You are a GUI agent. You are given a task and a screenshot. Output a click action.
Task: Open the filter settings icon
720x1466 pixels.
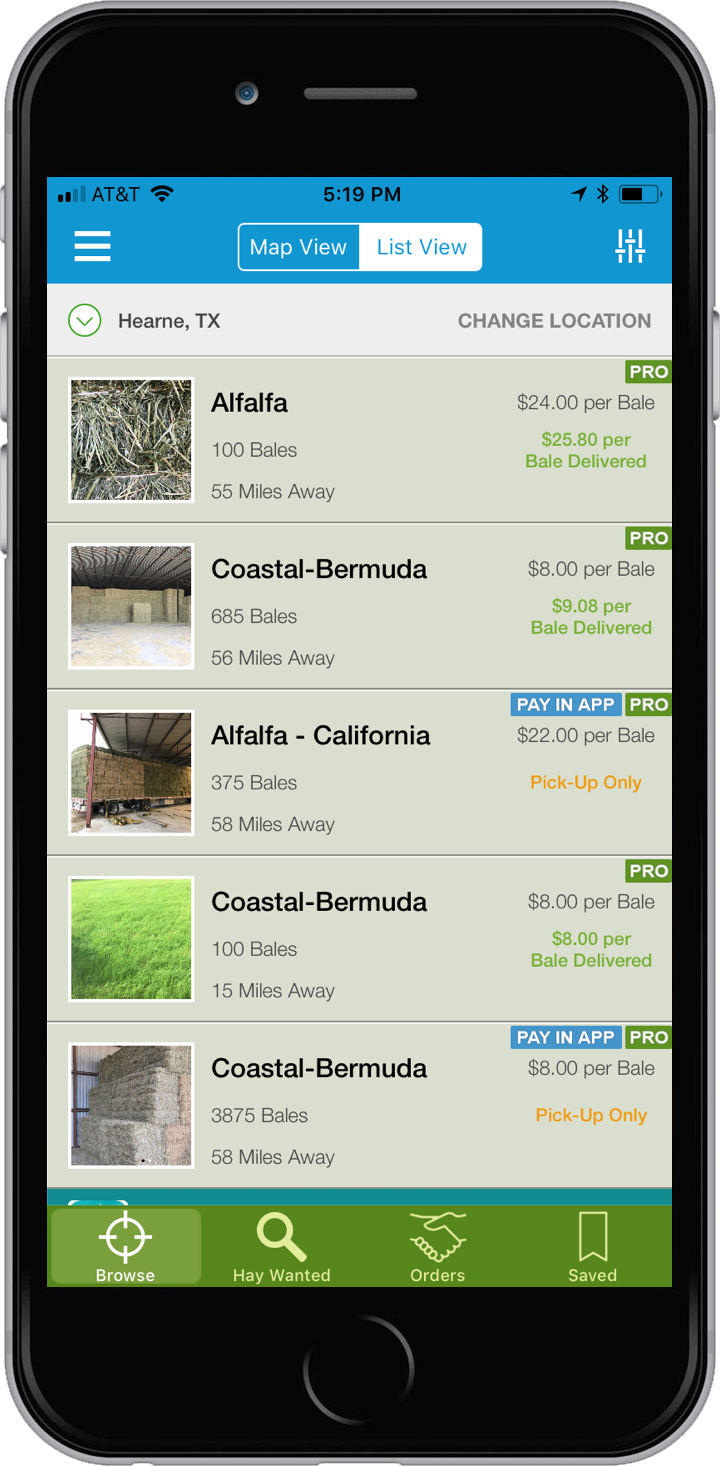(x=630, y=246)
